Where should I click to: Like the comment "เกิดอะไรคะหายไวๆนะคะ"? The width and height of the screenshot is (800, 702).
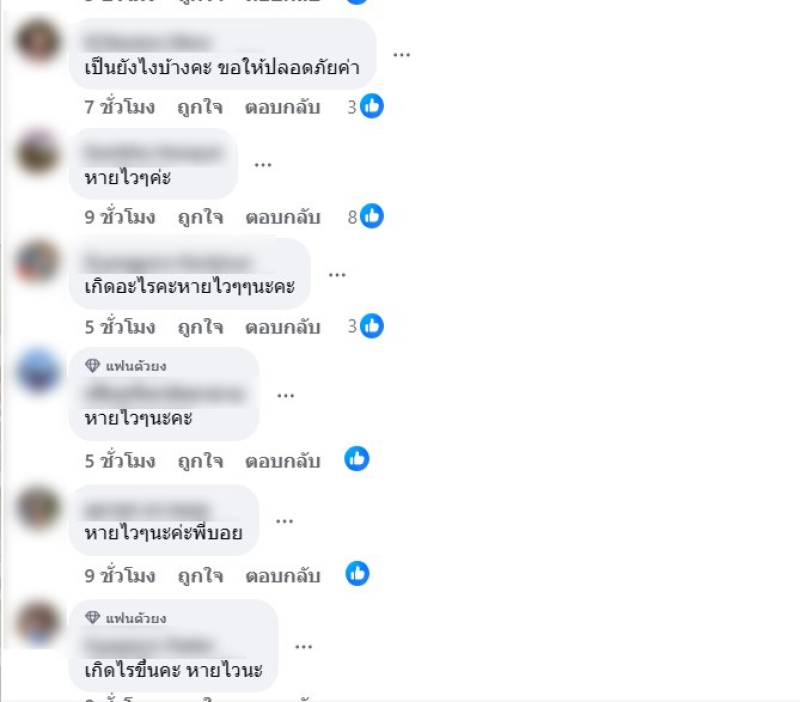pyautogui.click(x=200, y=327)
